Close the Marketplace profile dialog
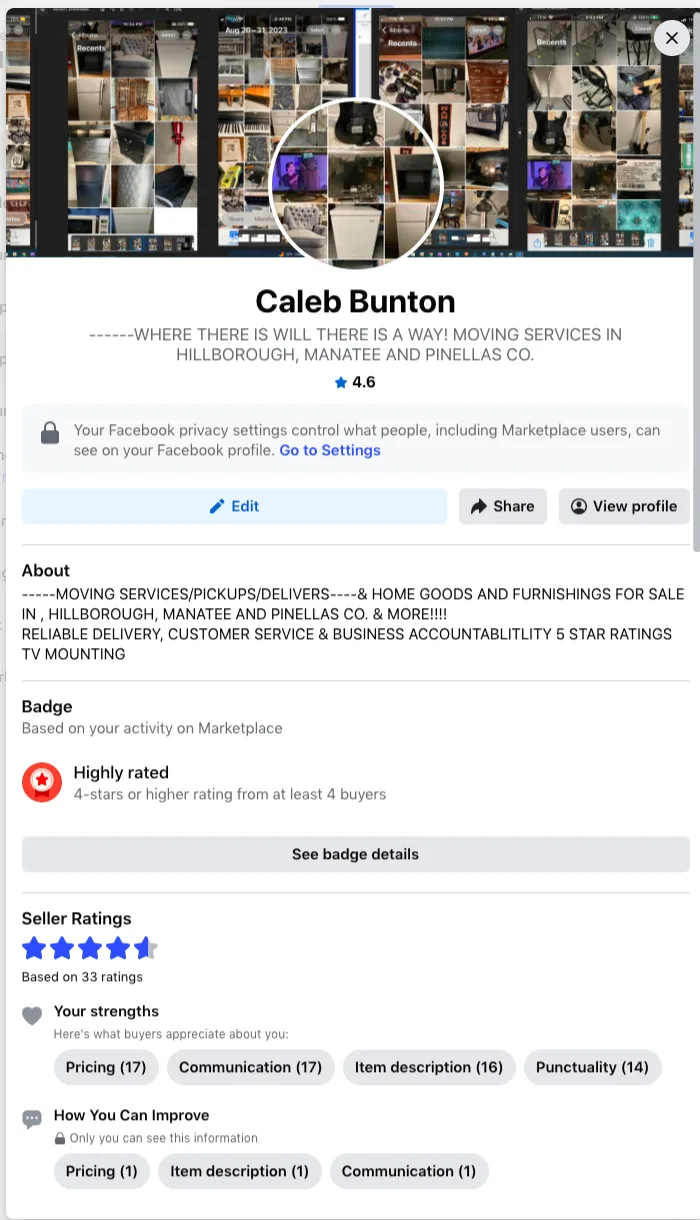Image resolution: width=700 pixels, height=1220 pixels. coord(671,39)
